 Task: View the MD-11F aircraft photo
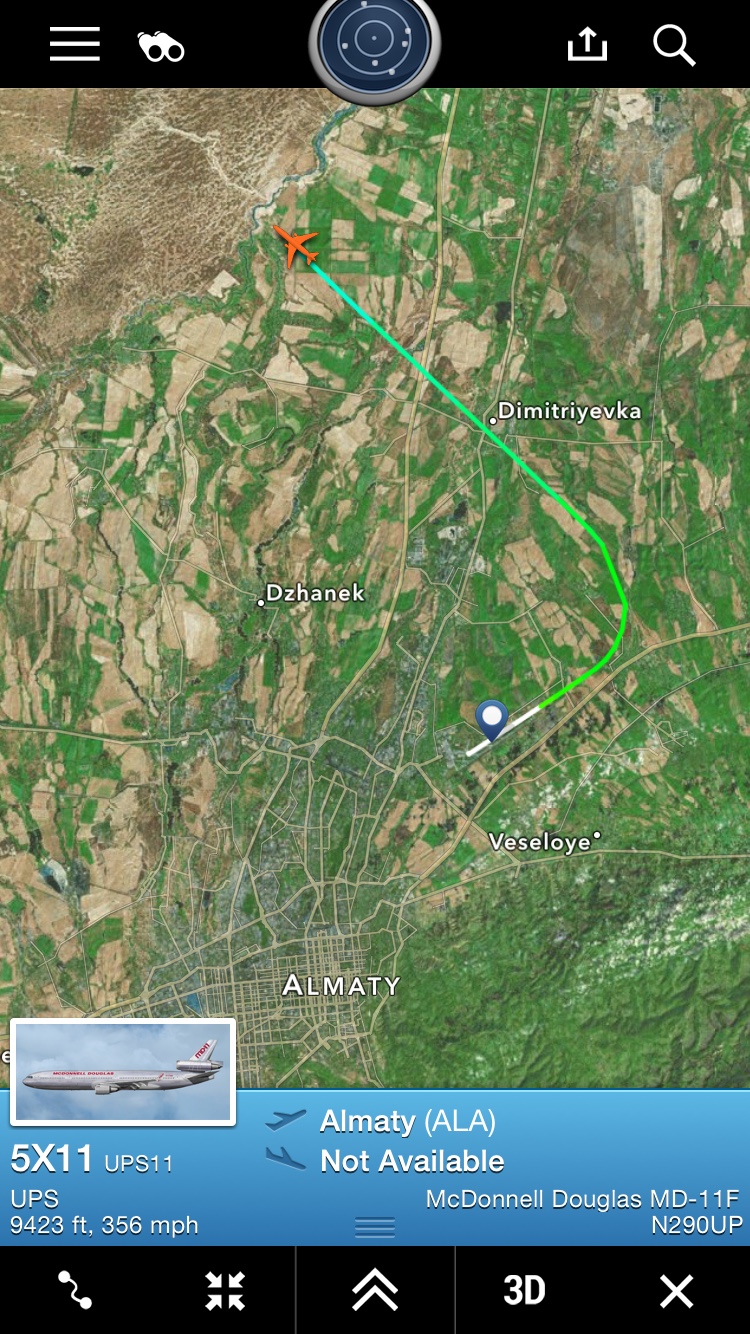pos(122,1071)
